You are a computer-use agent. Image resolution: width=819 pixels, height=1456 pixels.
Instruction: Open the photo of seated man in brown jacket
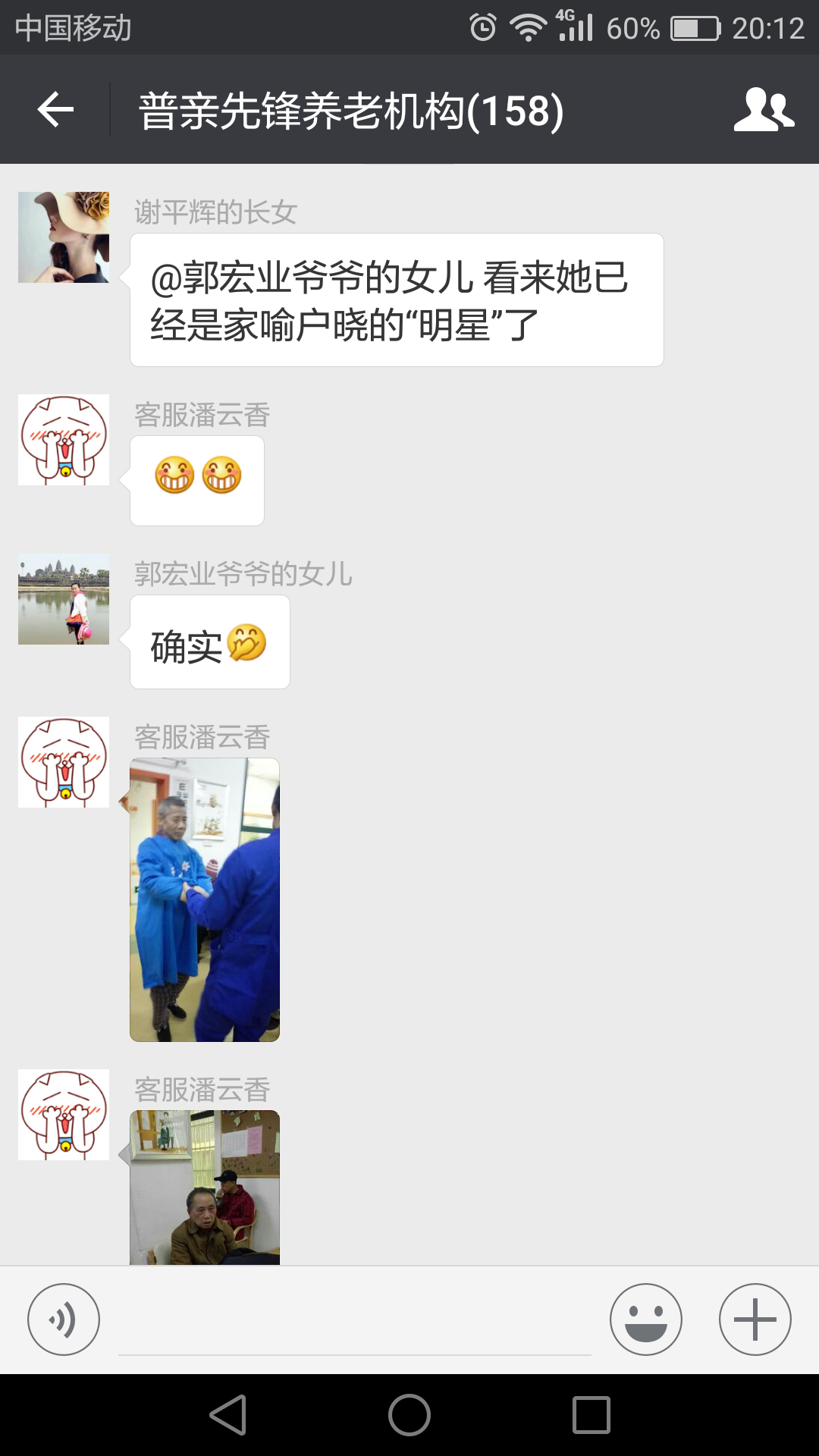(x=205, y=1187)
